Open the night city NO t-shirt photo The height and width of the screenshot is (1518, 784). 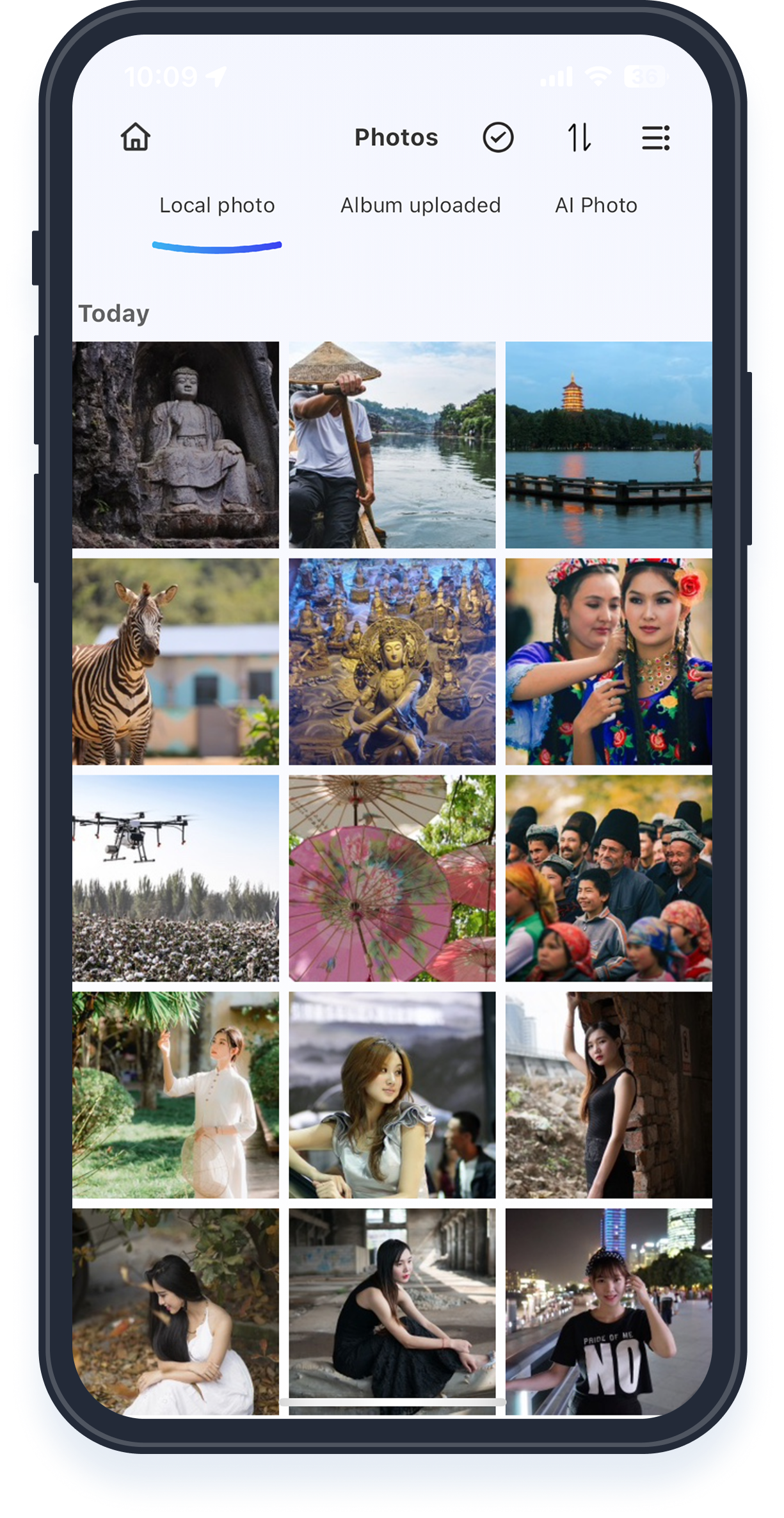pyautogui.click(x=609, y=1311)
